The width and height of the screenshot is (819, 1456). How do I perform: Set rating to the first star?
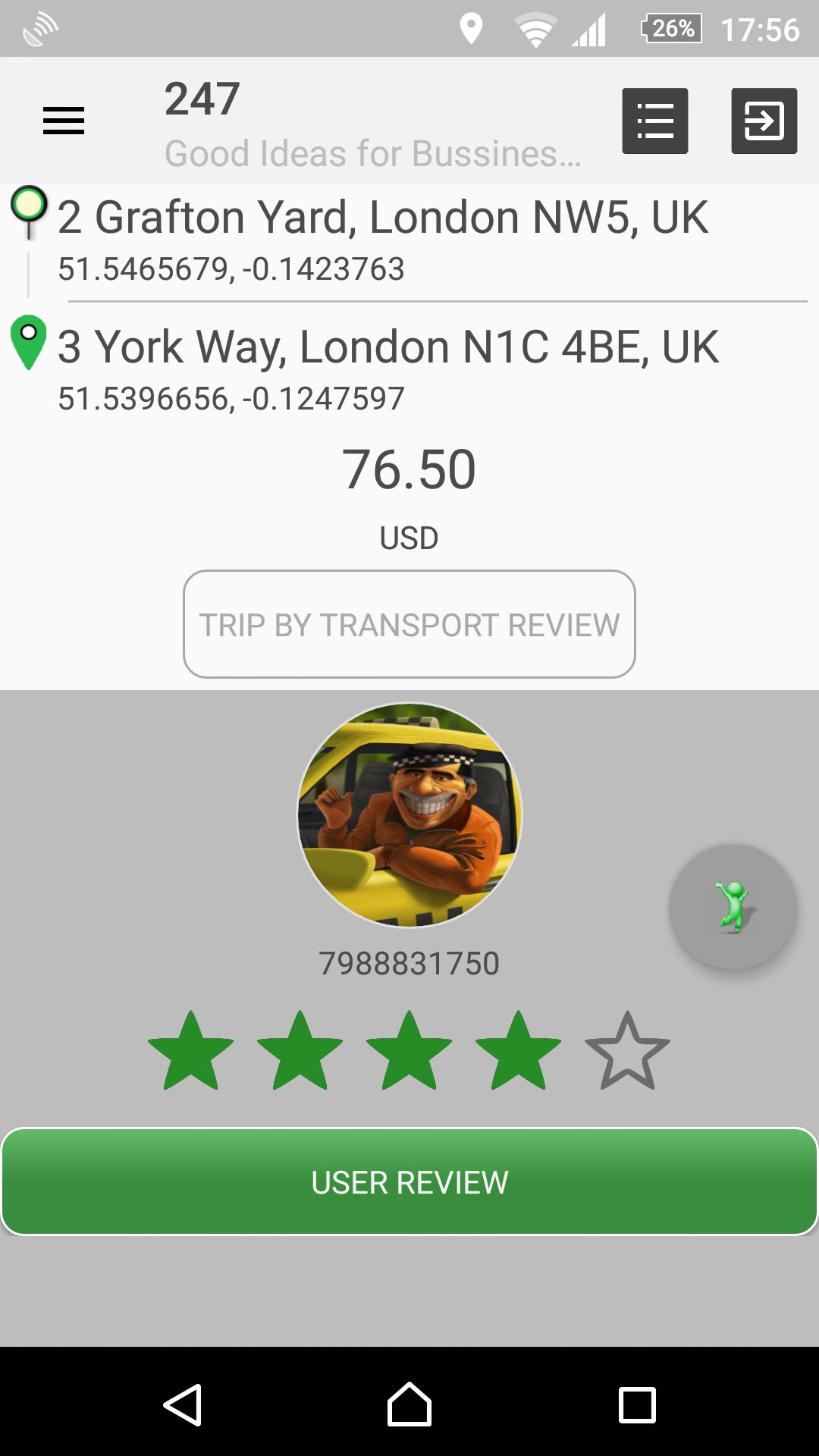coord(190,1051)
